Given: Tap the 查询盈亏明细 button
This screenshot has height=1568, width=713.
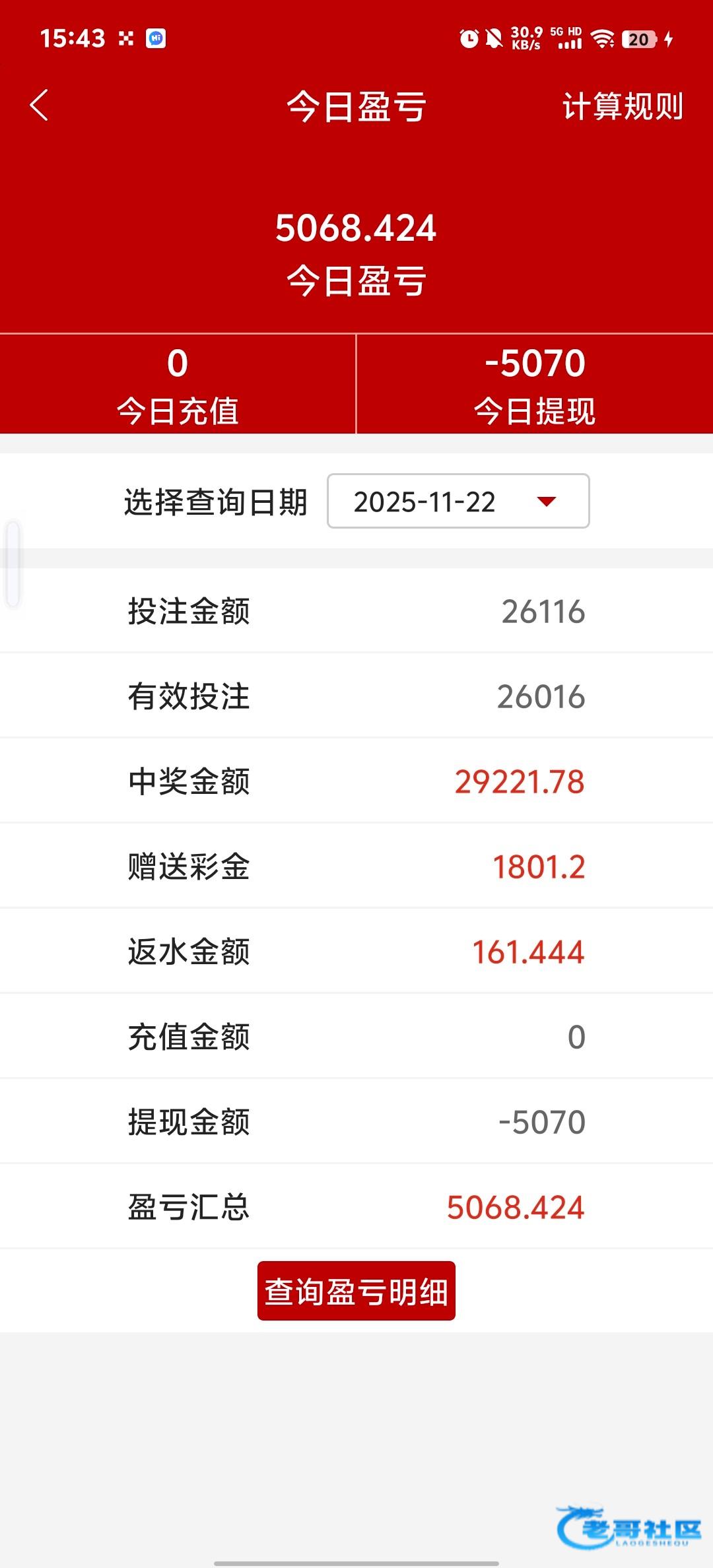Looking at the screenshot, I should coord(356,1291).
